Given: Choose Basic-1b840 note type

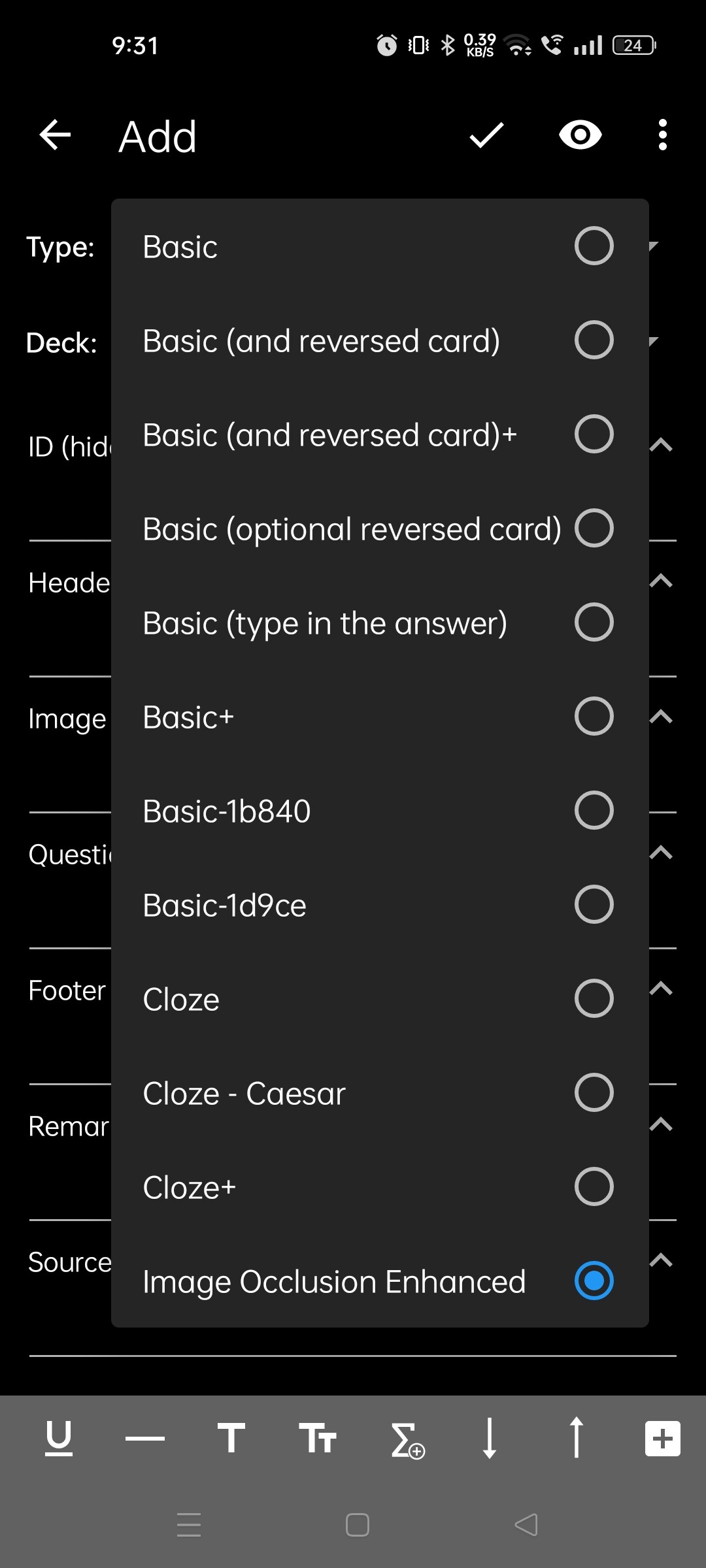Looking at the screenshot, I should (x=379, y=811).
